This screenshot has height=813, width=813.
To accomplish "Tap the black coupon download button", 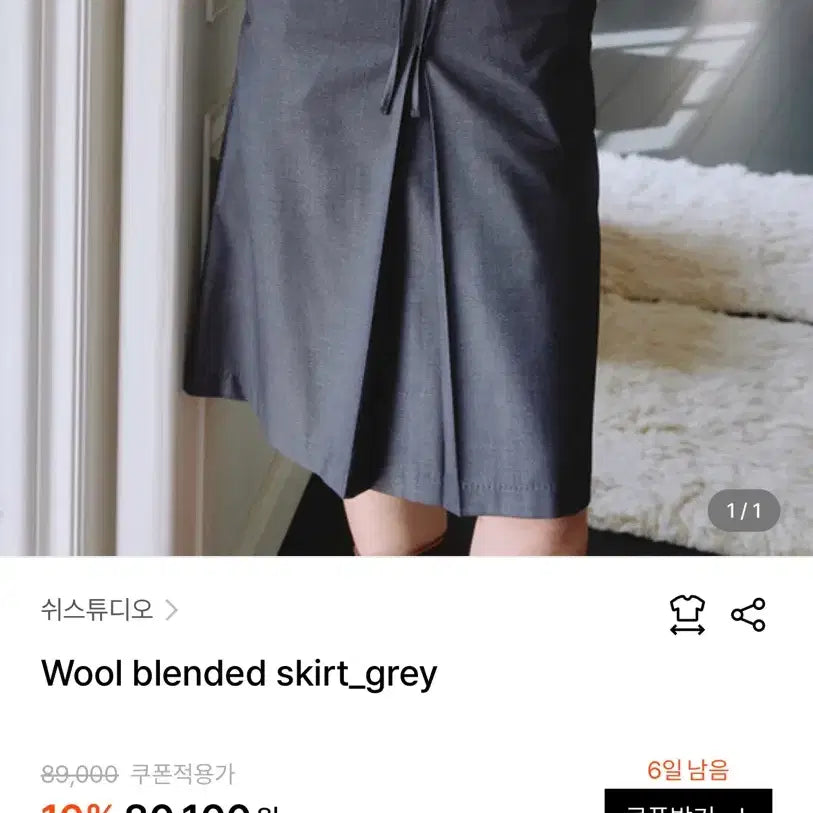I will click(688, 803).
